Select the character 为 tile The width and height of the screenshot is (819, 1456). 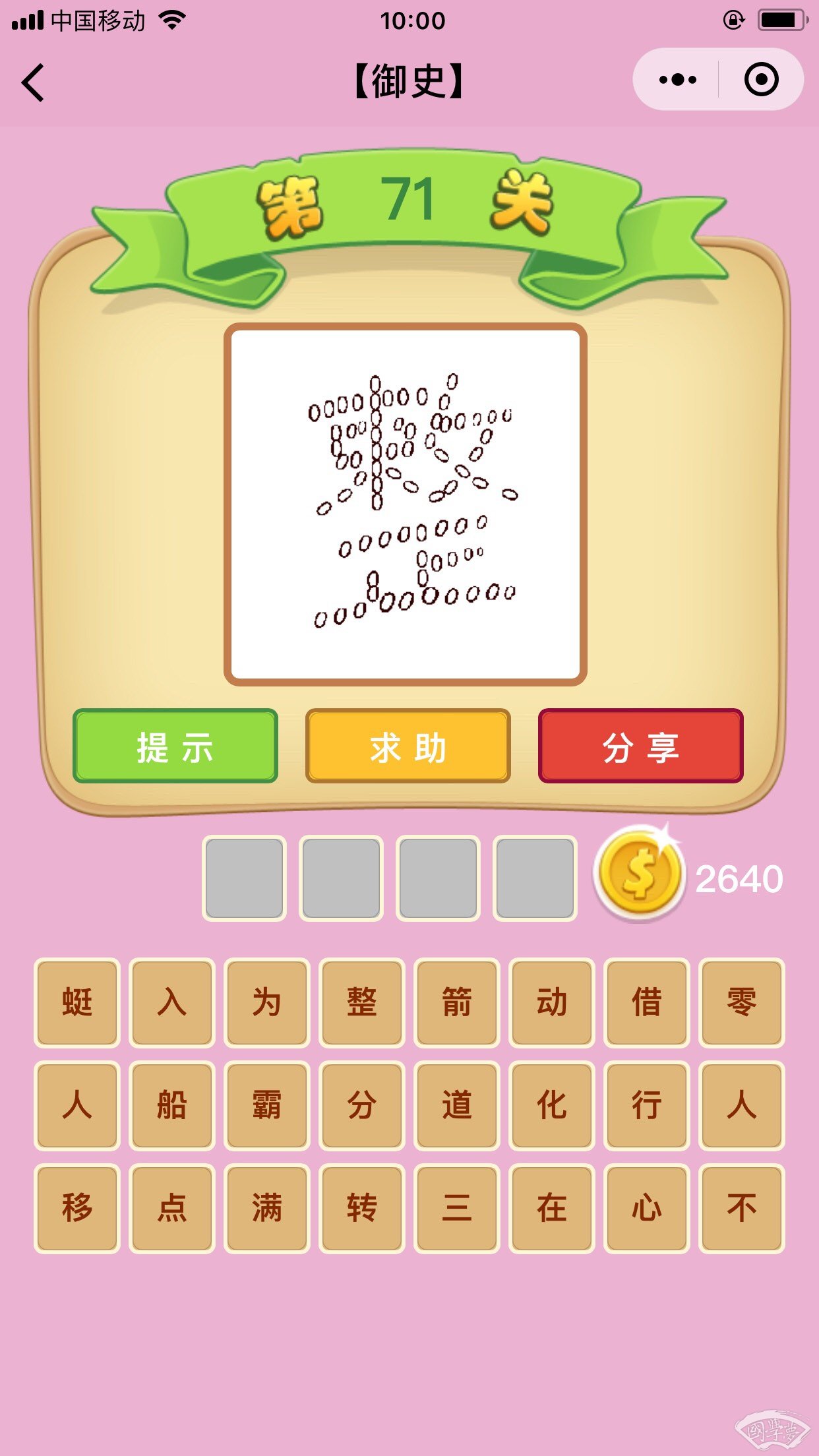point(266,1002)
